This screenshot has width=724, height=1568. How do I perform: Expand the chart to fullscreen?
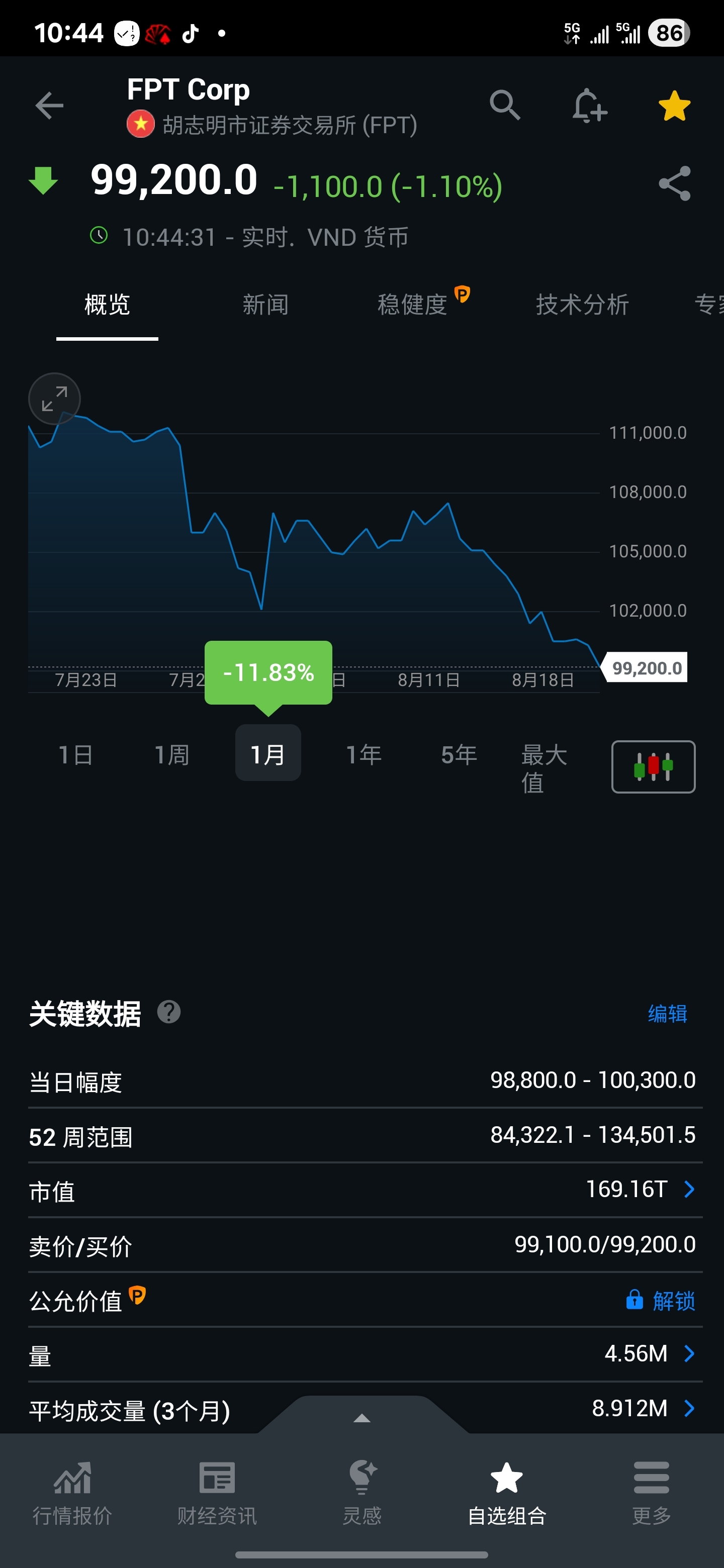point(55,399)
